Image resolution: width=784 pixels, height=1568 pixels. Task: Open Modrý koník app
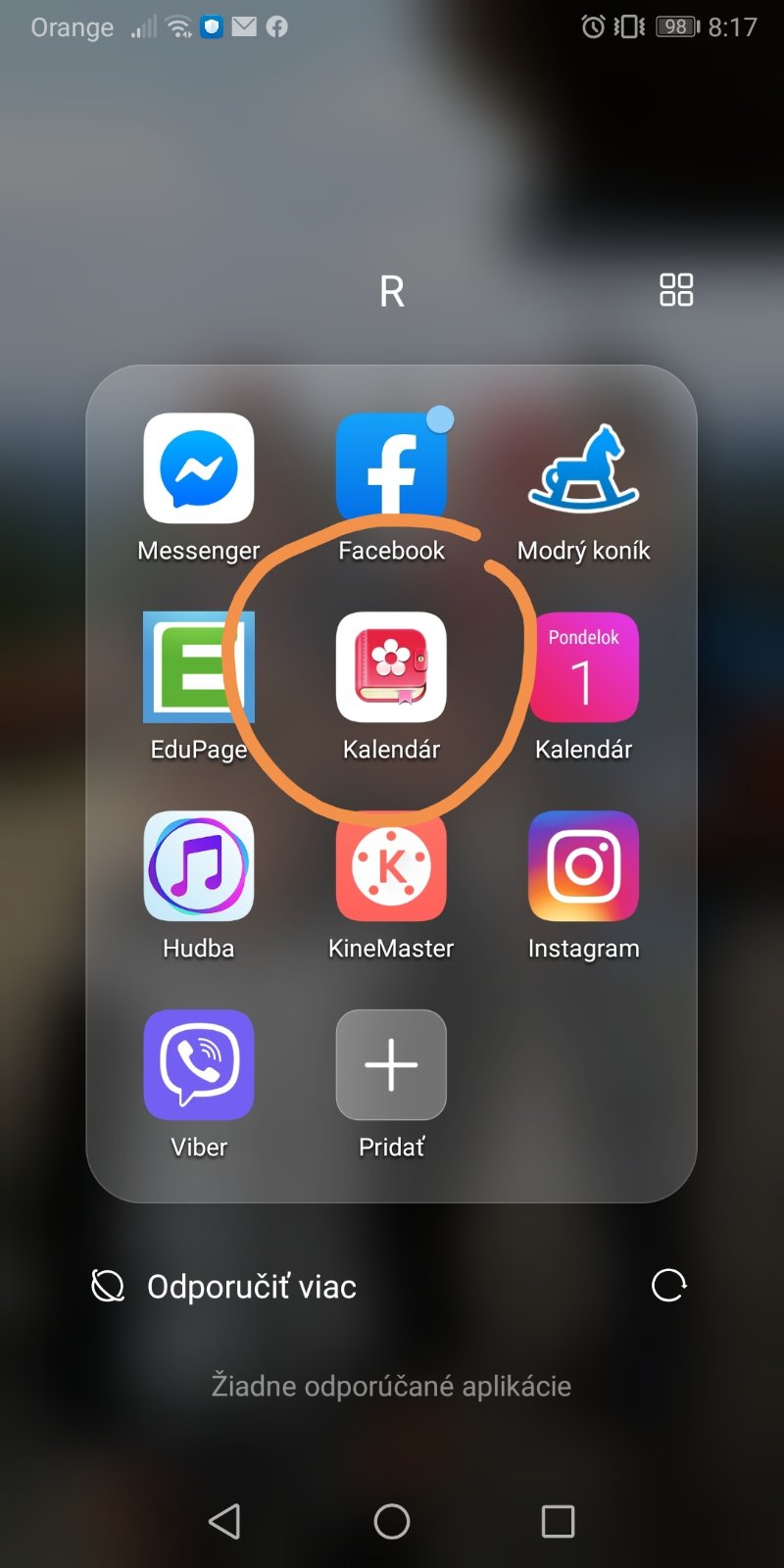point(583,468)
